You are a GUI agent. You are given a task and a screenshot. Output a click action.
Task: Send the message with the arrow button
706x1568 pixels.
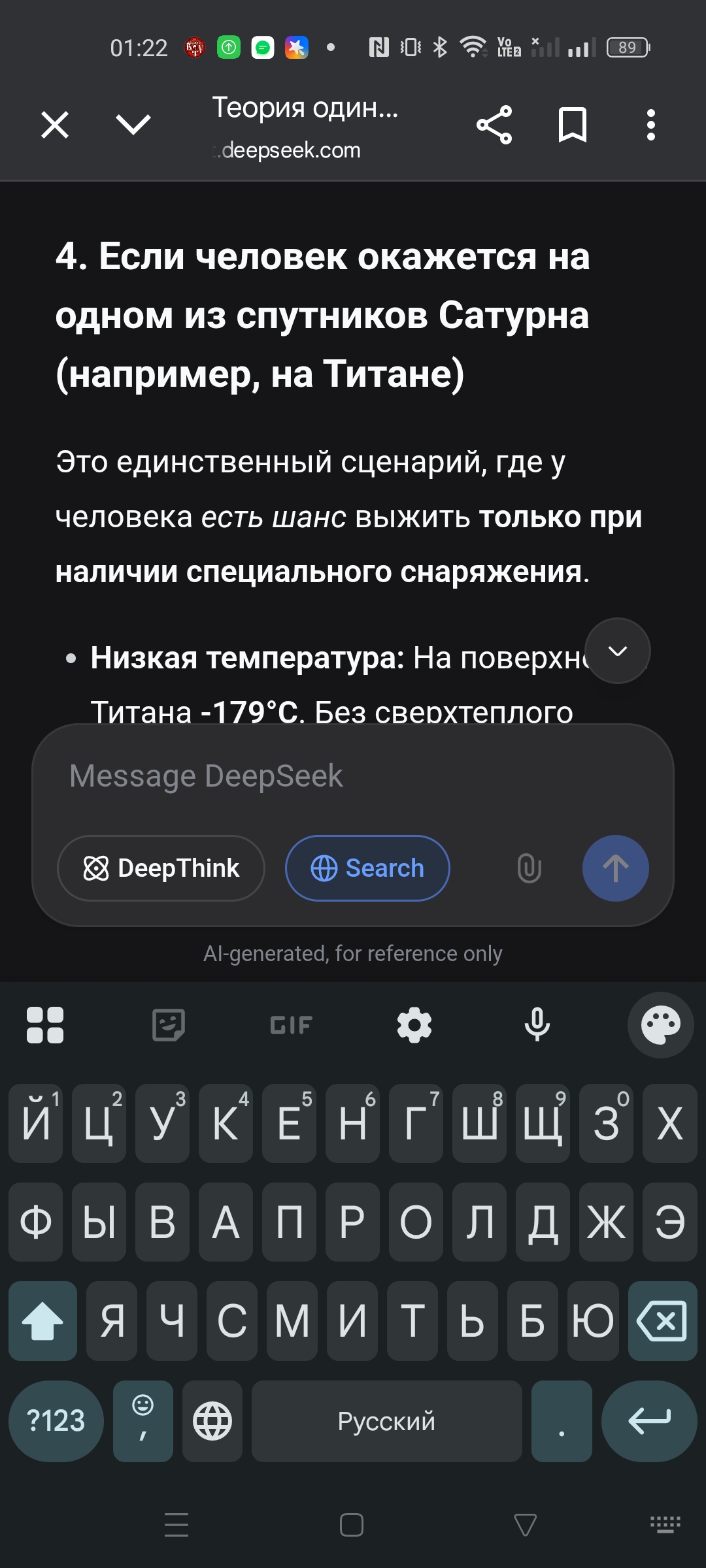pyautogui.click(x=616, y=868)
